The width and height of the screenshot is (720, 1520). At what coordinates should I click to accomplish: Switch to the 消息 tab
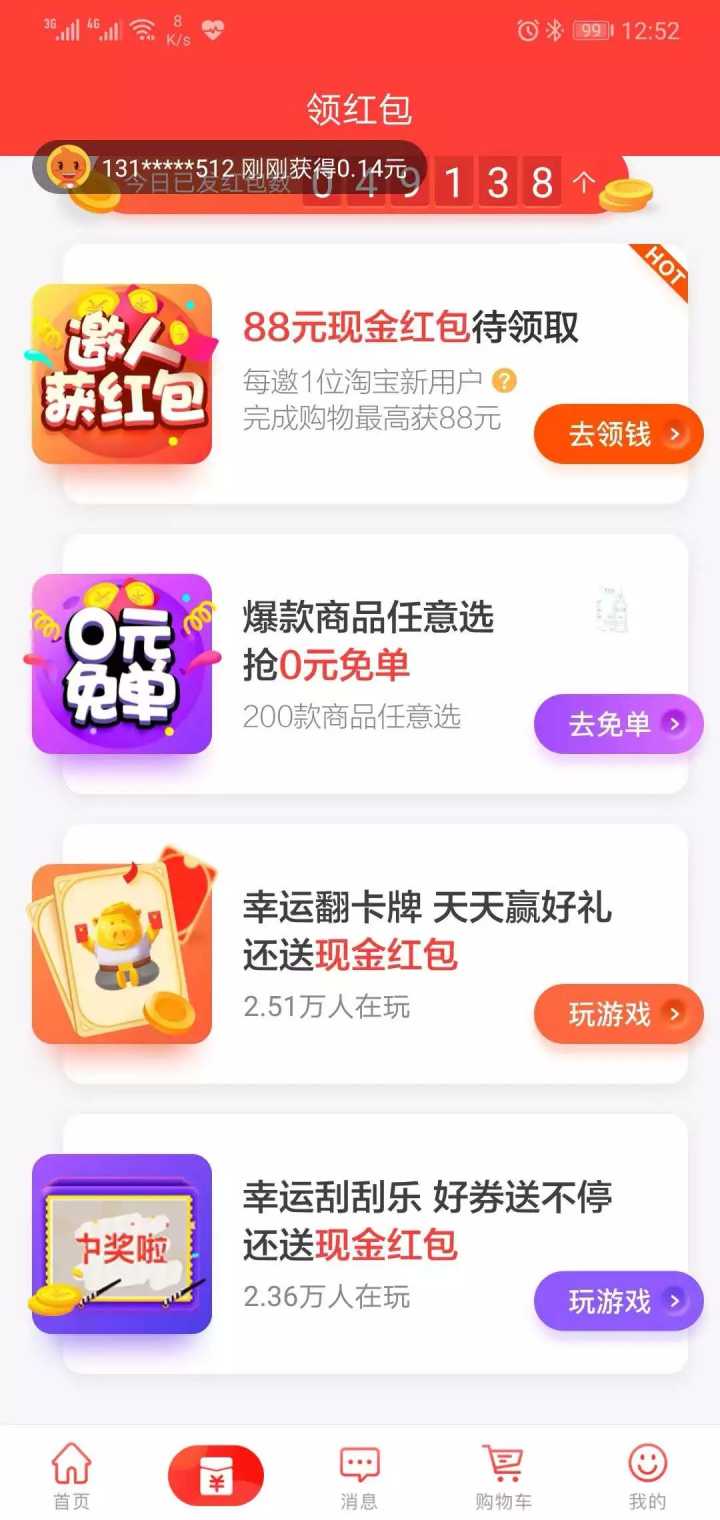coord(359,1475)
